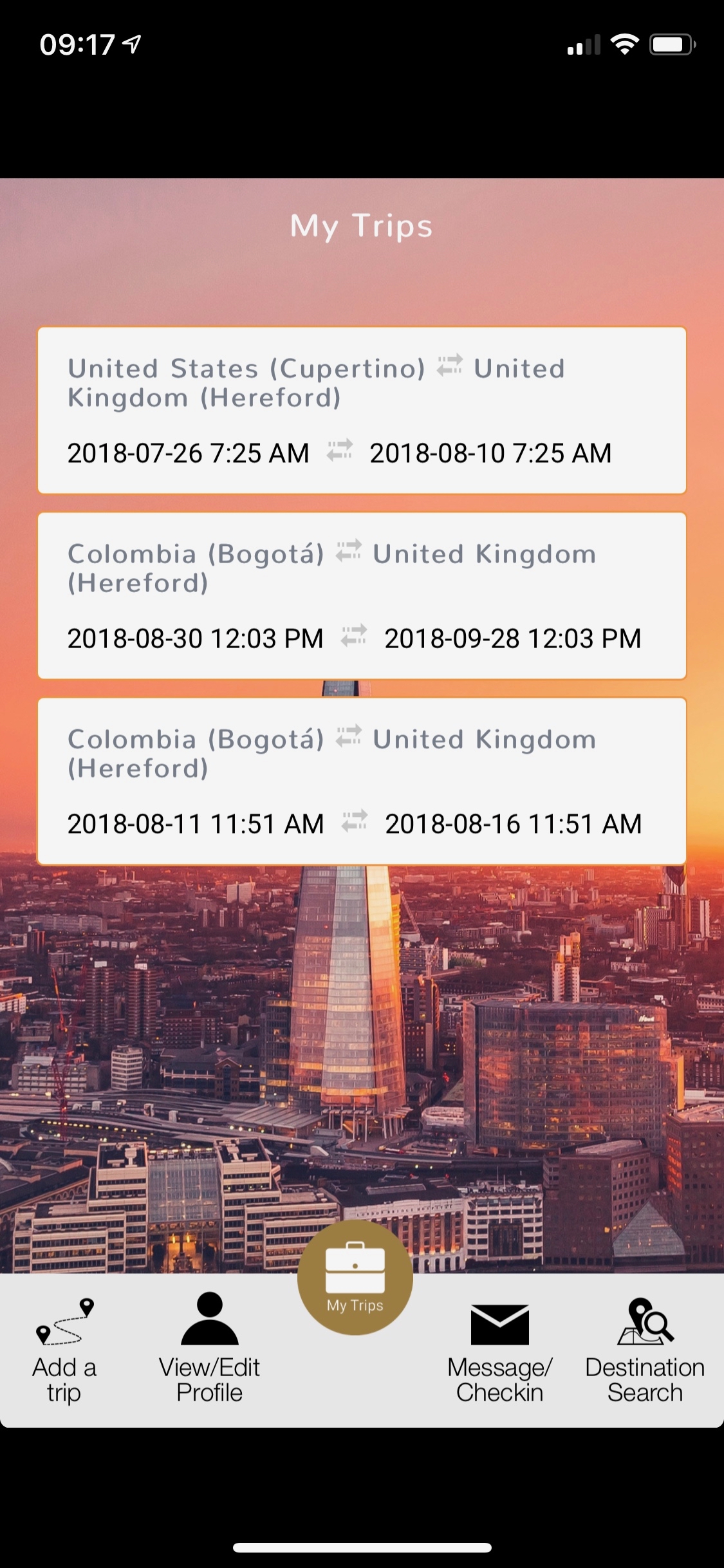724x1568 pixels.
Task: Tap the arrows between the 2018-08-30 dates
Action: click(x=355, y=637)
